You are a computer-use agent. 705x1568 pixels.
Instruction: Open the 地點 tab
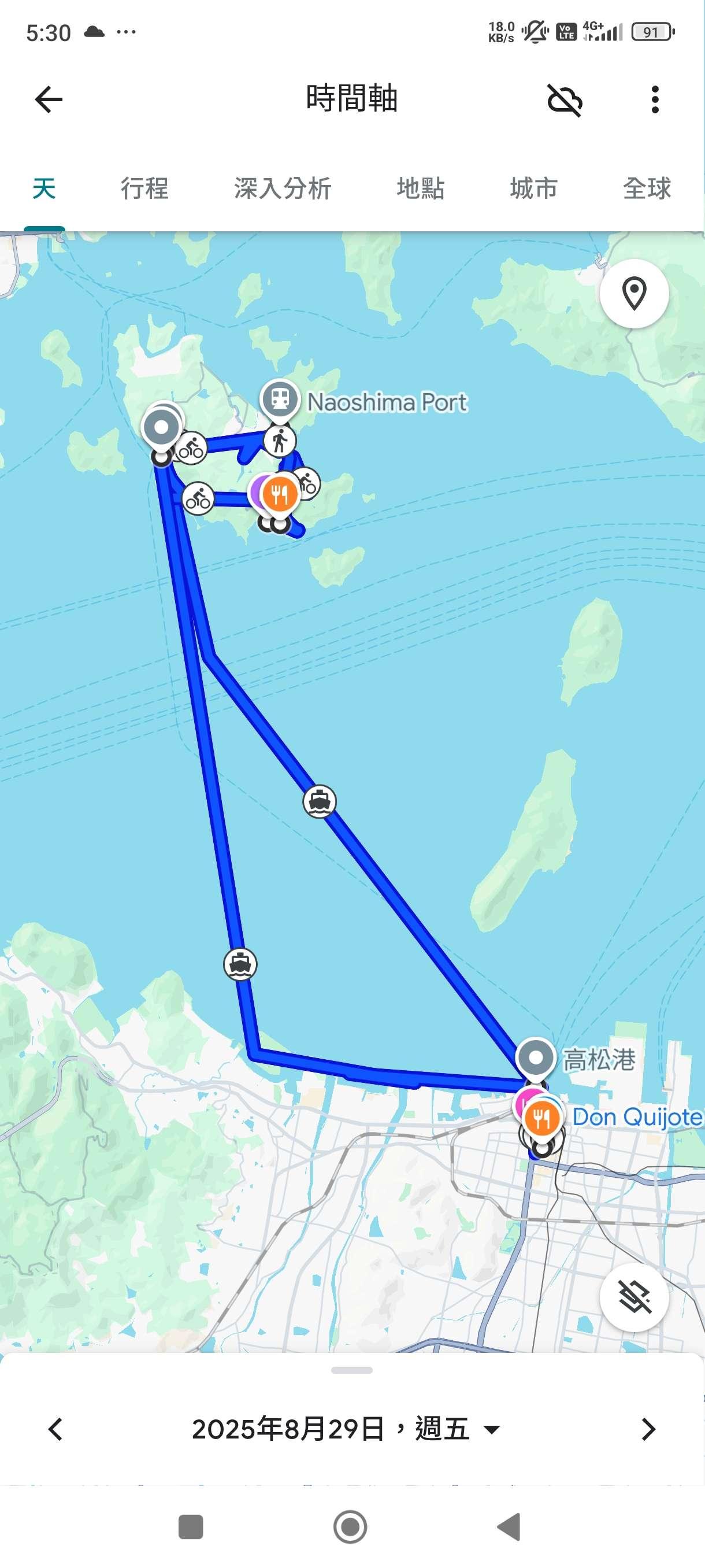[420, 188]
